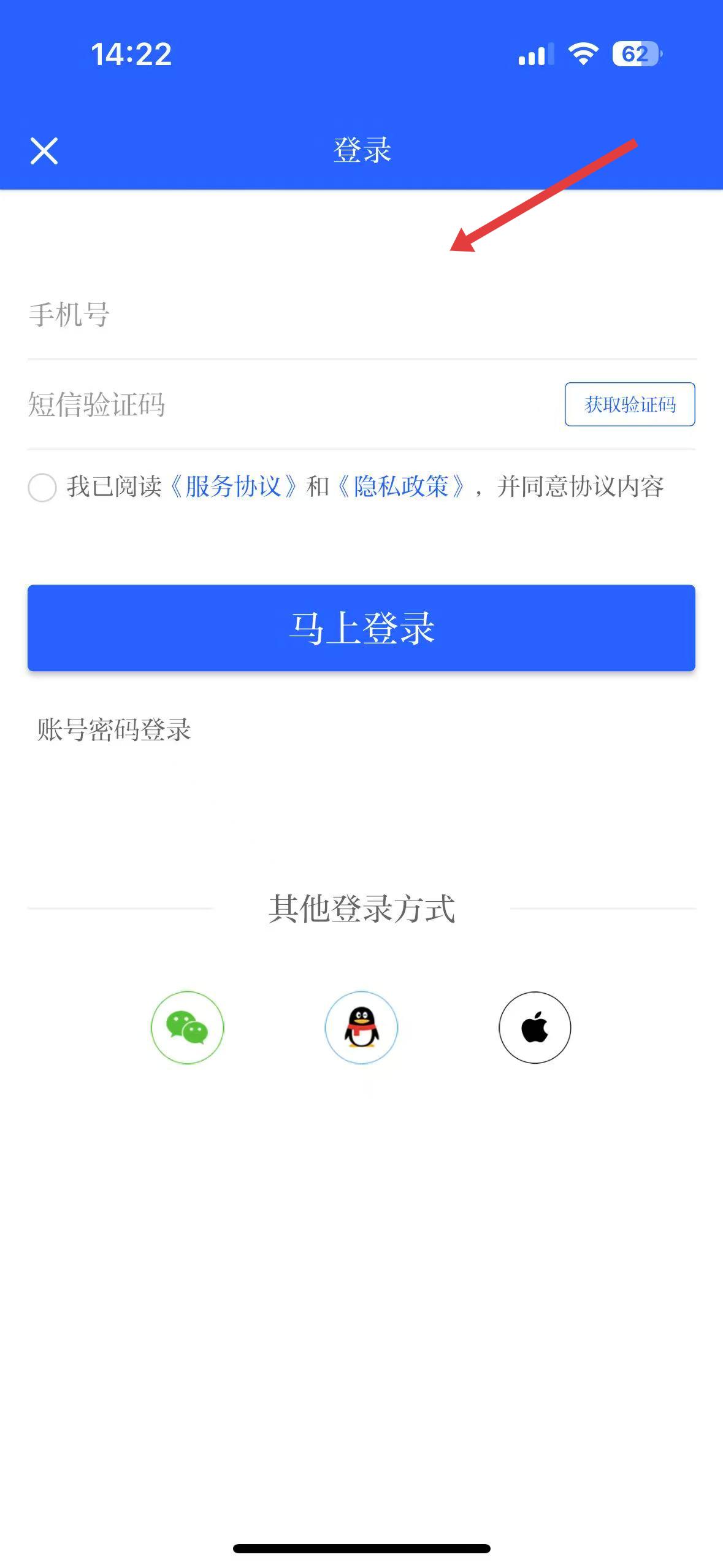723x1568 pixels.
Task: Open the 《服务协议》 link
Action: point(233,487)
